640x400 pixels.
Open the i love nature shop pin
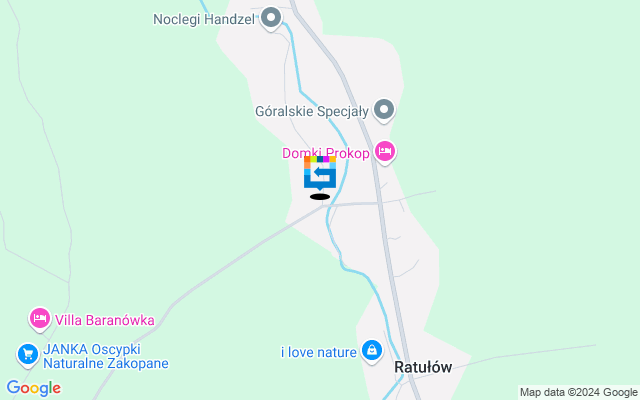(x=371, y=350)
